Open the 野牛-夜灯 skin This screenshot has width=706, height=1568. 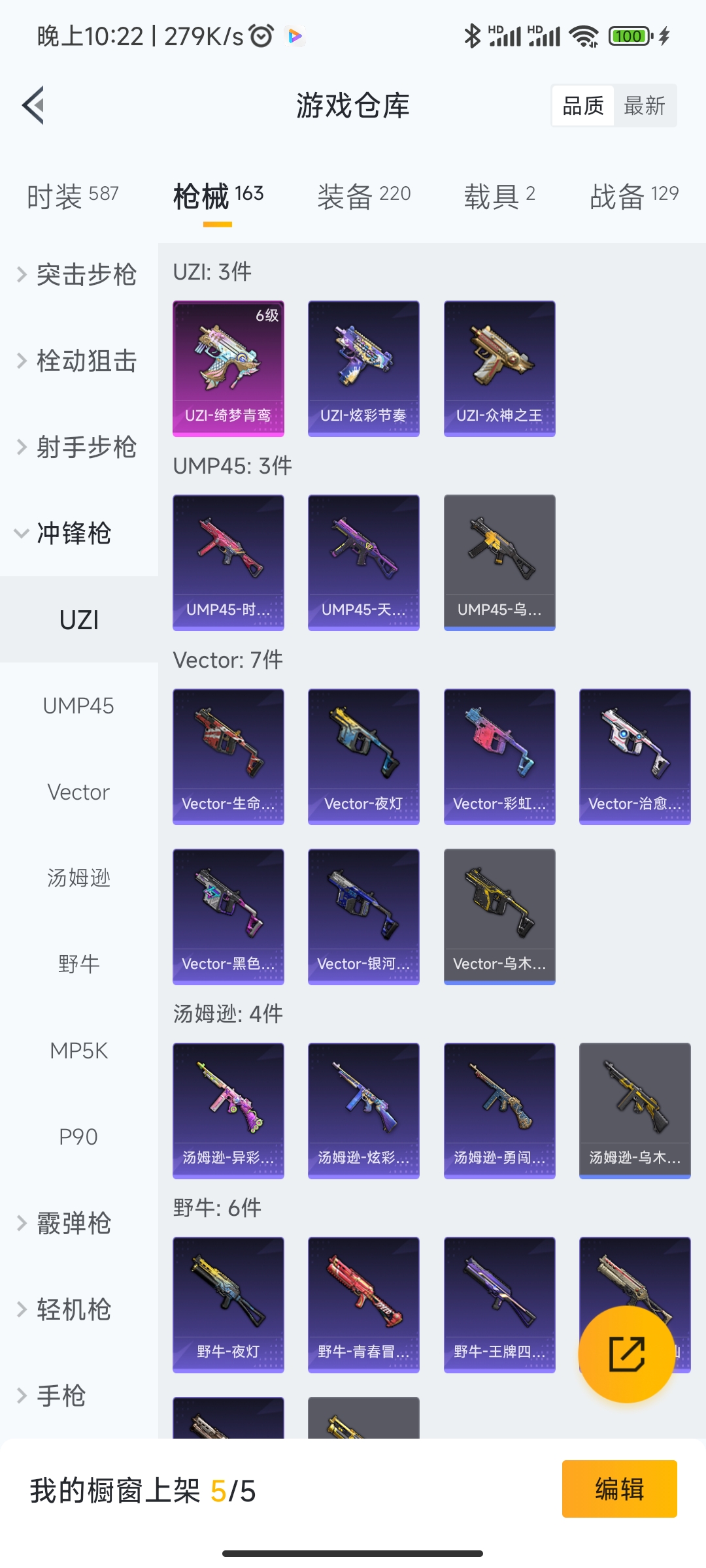pos(228,1305)
